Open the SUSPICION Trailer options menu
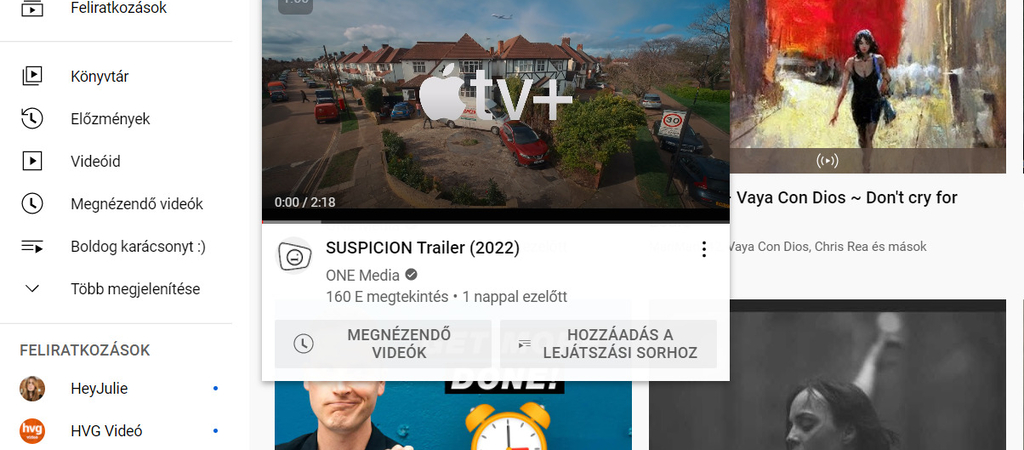1024x450 pixels. 703,249
